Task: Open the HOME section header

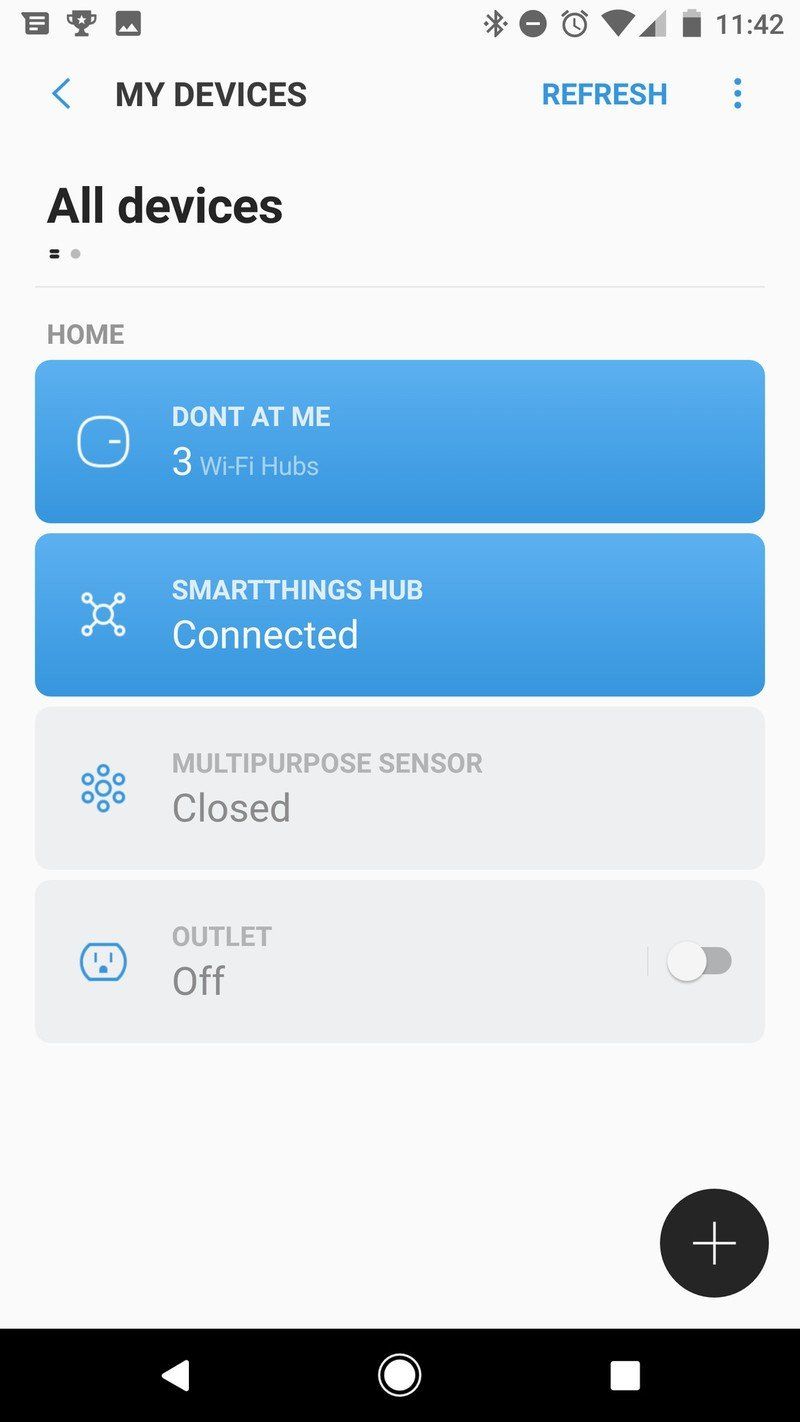Action: (x=85, y=333)
